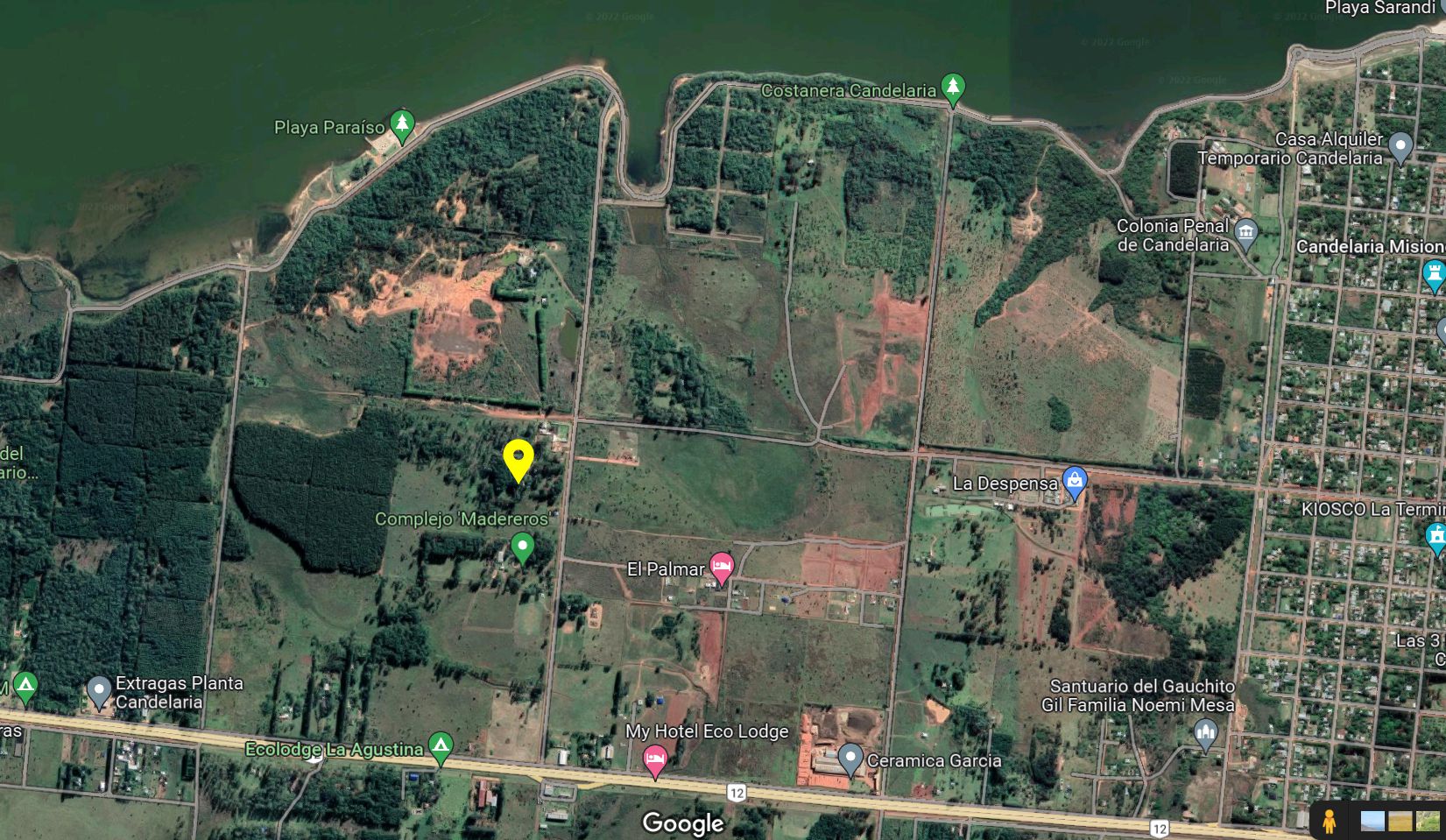Select El Palmar lodging pin
1446x840 pixels.
click(722, 568)
